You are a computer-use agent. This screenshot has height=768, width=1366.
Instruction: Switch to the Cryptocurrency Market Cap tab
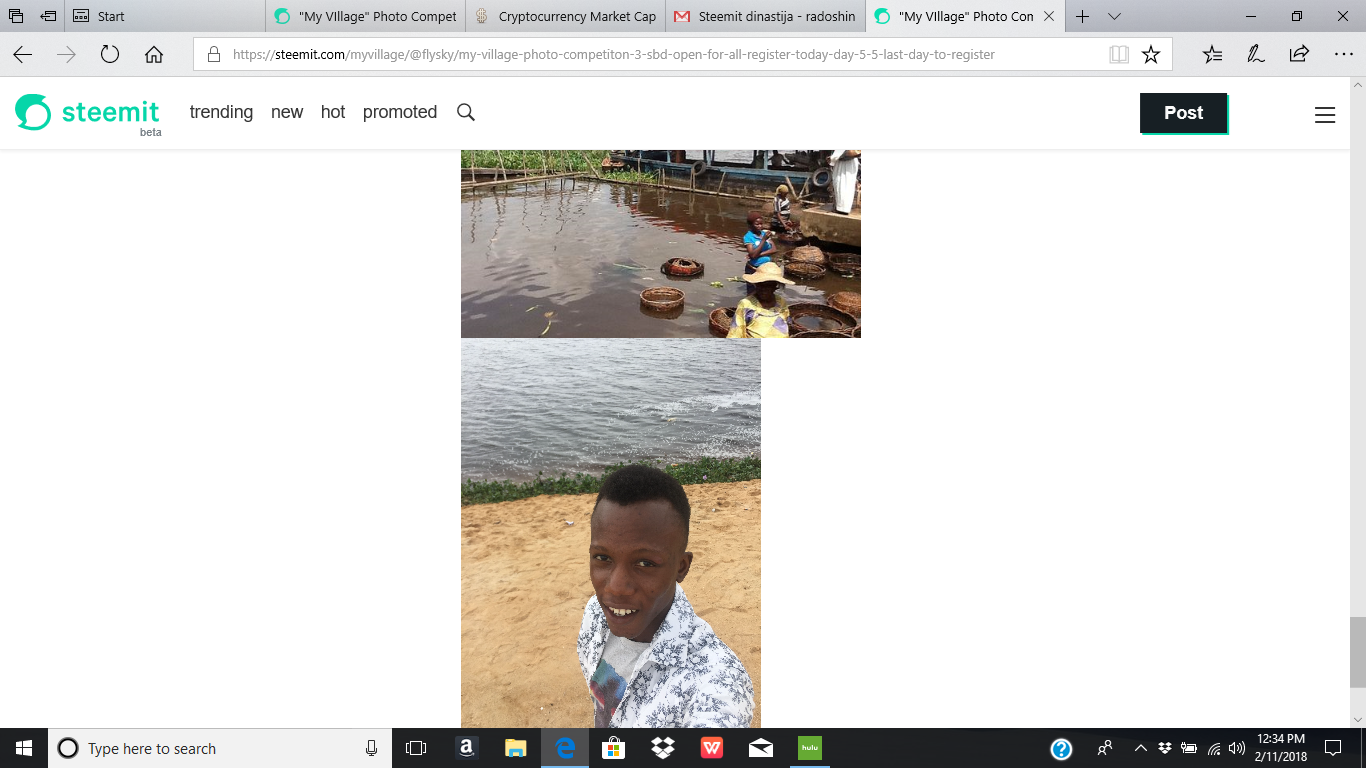567,16
